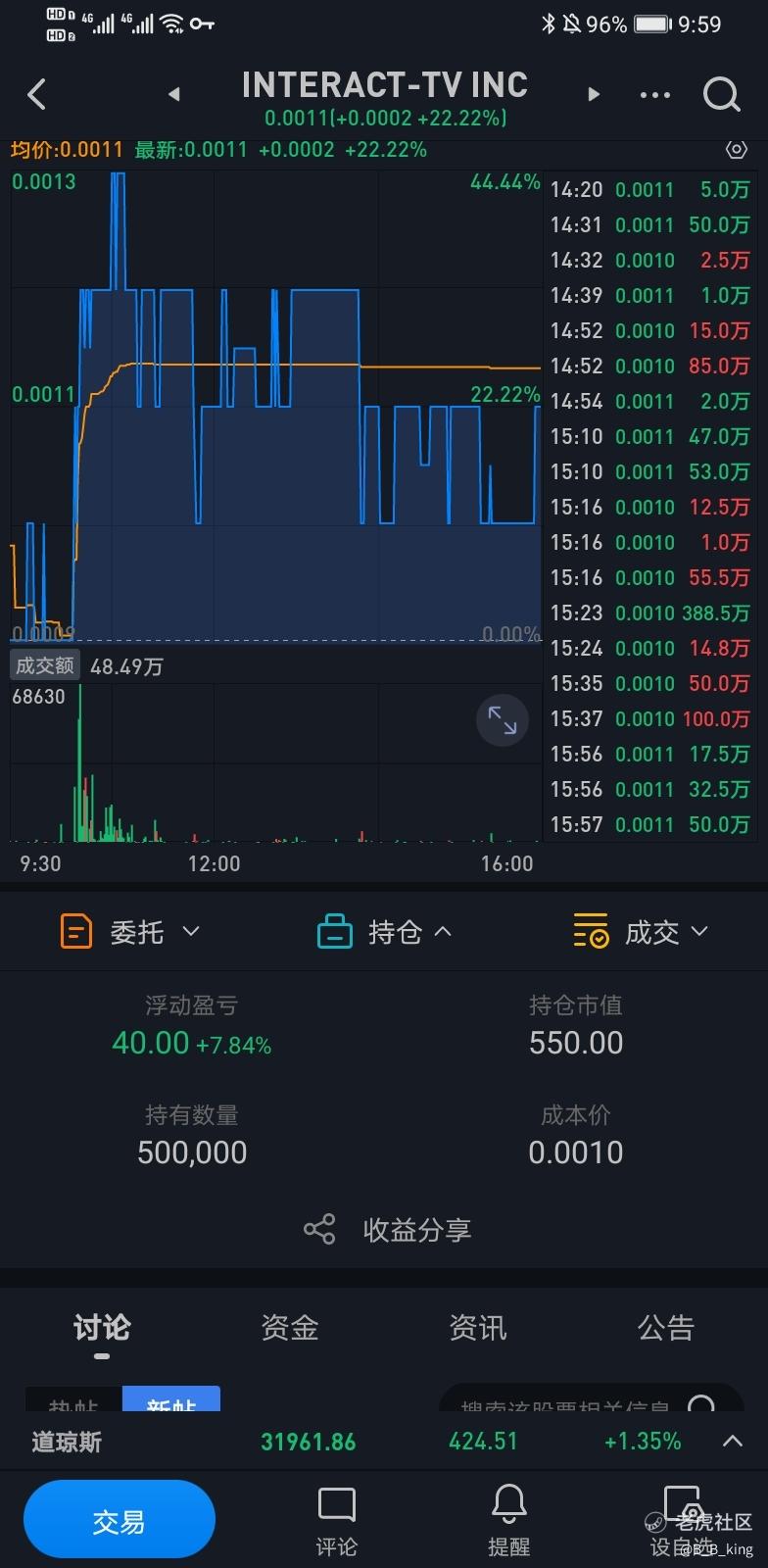
Task: Share profit via 收益分享
Action: [388, 1230]
